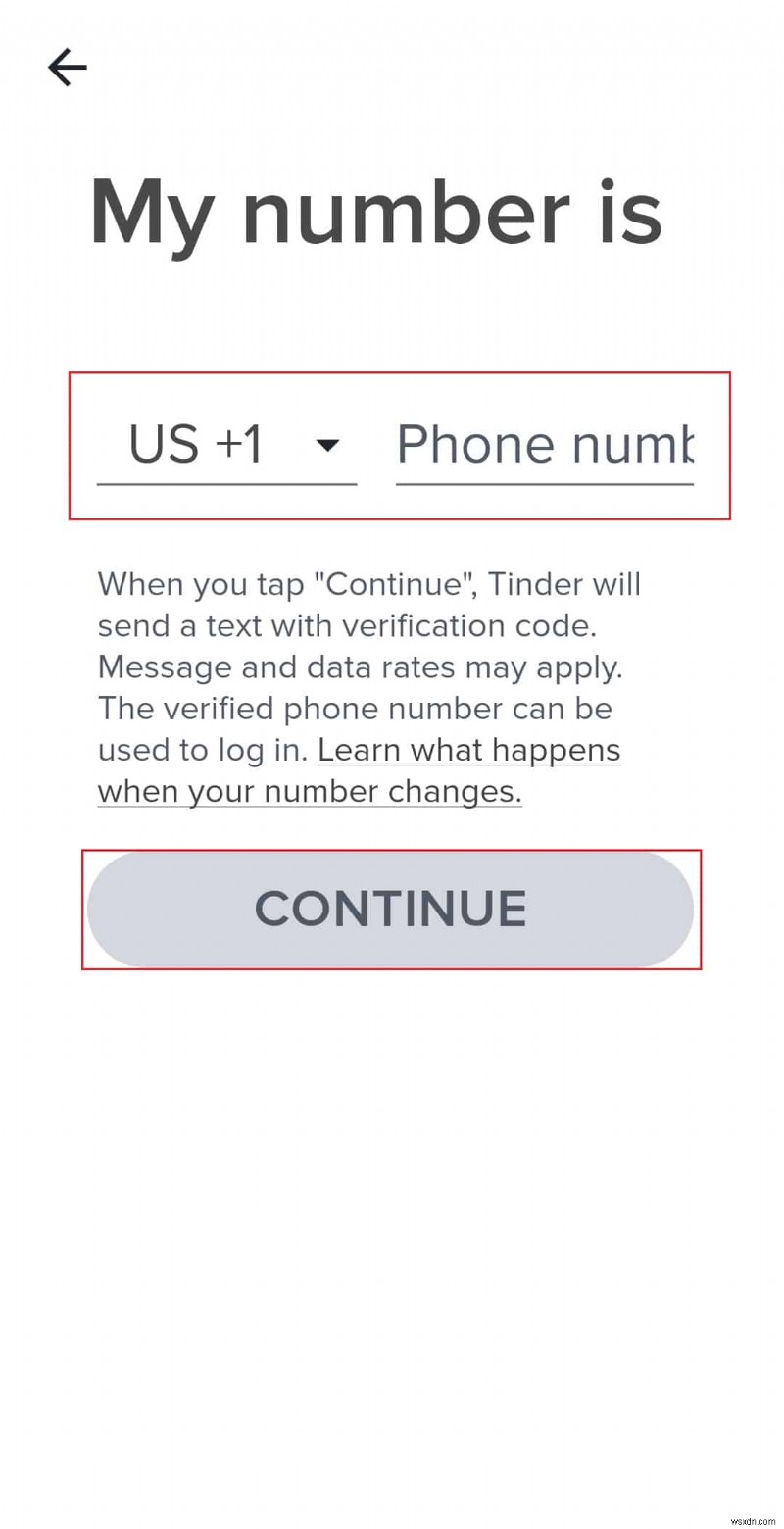
Task: Go back using the arrow icon
Action: (68, 68)
